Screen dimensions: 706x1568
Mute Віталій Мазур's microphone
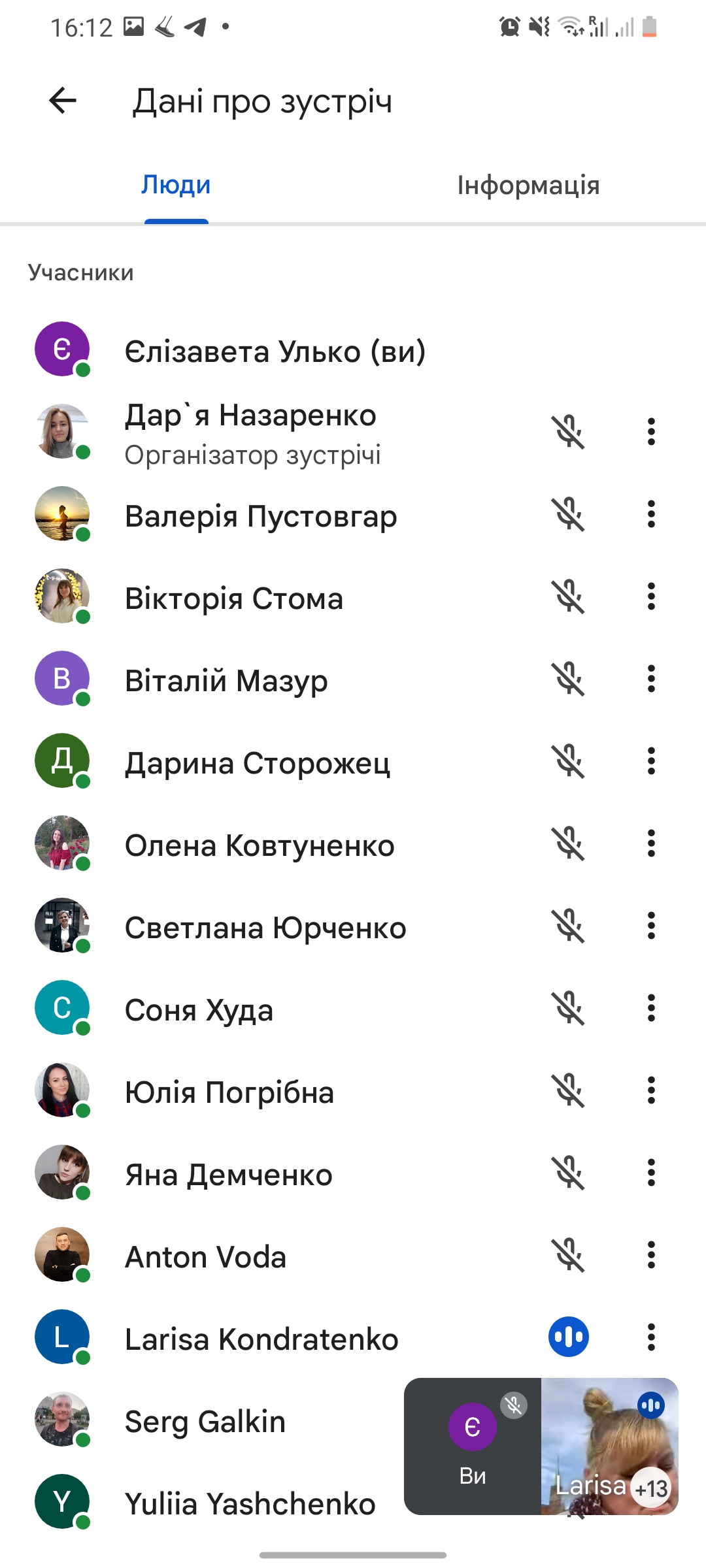click(x=569, y=679)
